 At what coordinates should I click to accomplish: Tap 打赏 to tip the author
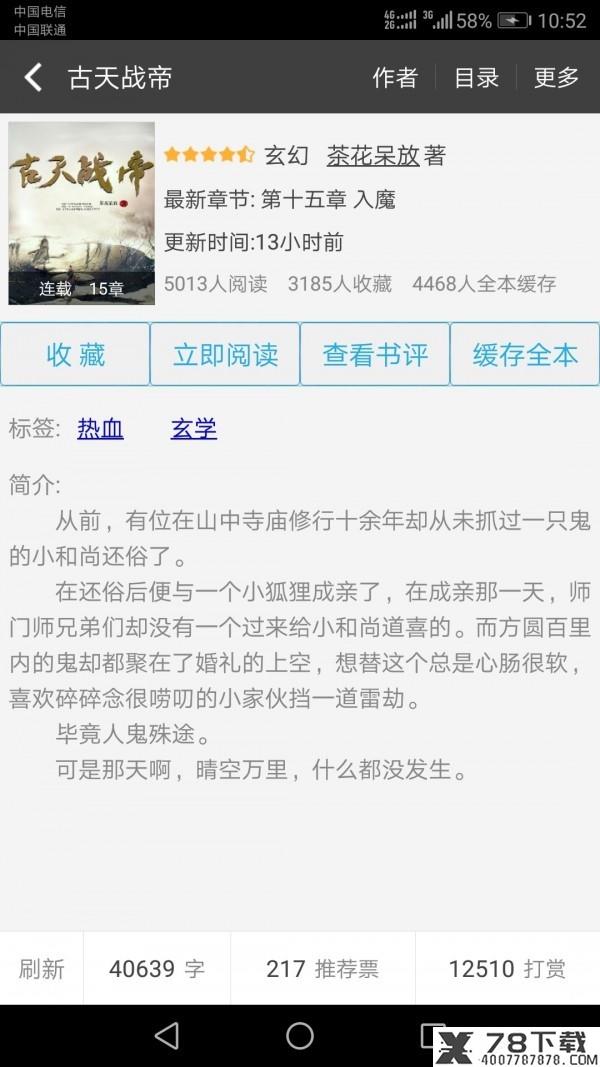point(507,968)
